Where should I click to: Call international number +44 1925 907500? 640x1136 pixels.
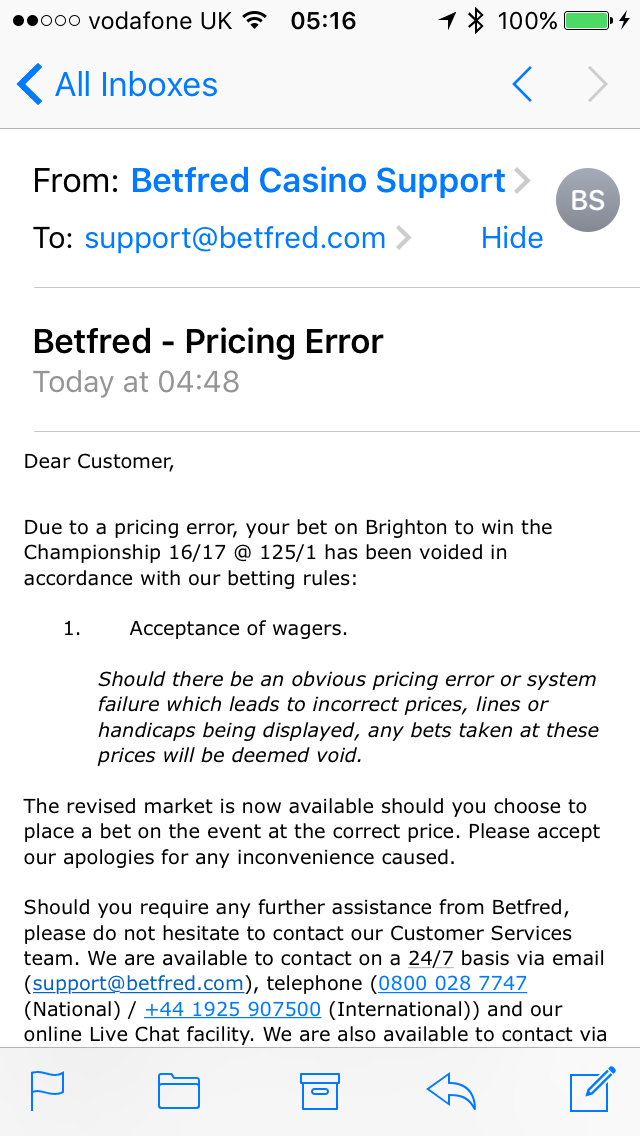233,1009
